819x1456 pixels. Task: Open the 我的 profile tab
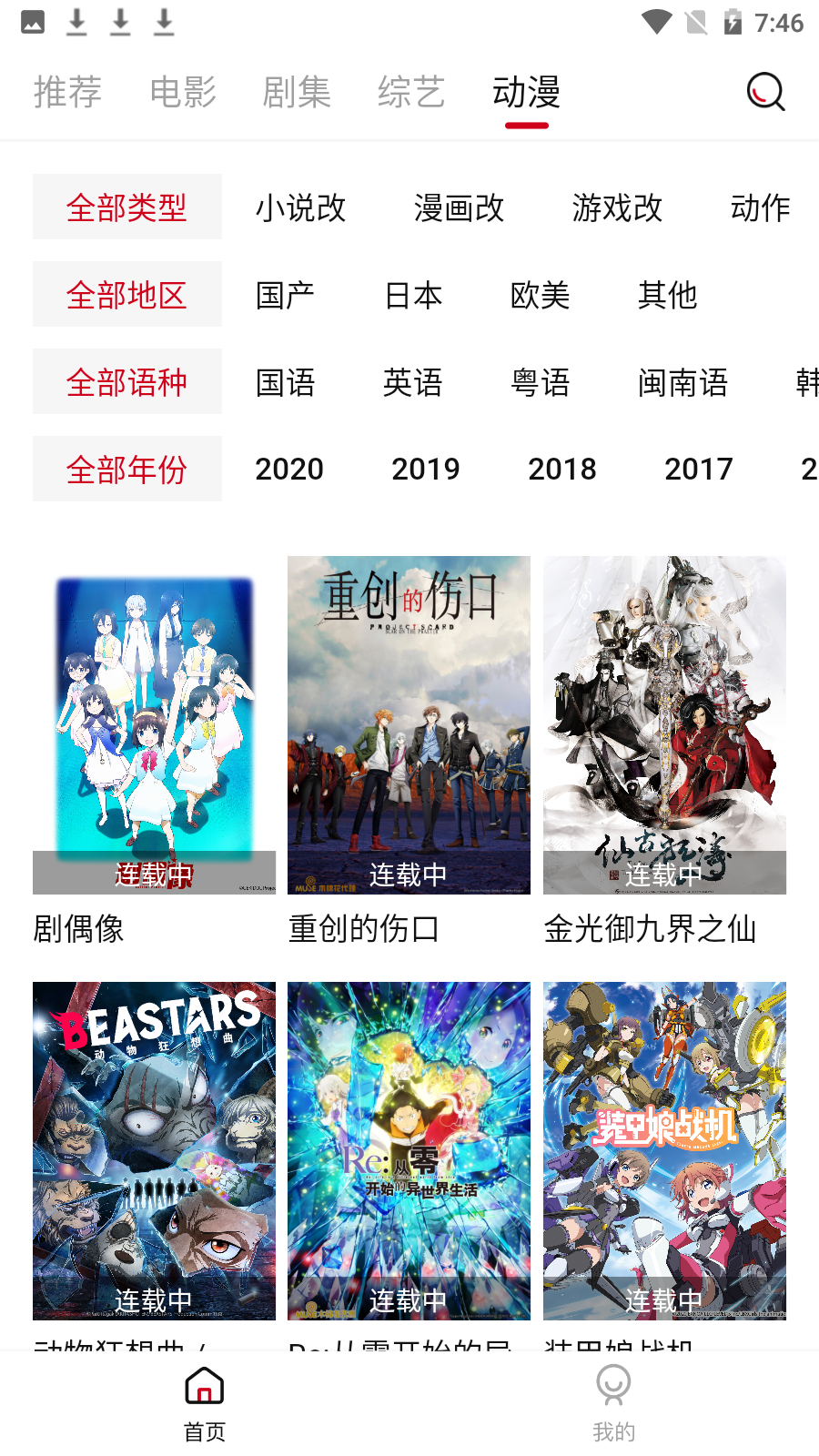point(614,1403)
